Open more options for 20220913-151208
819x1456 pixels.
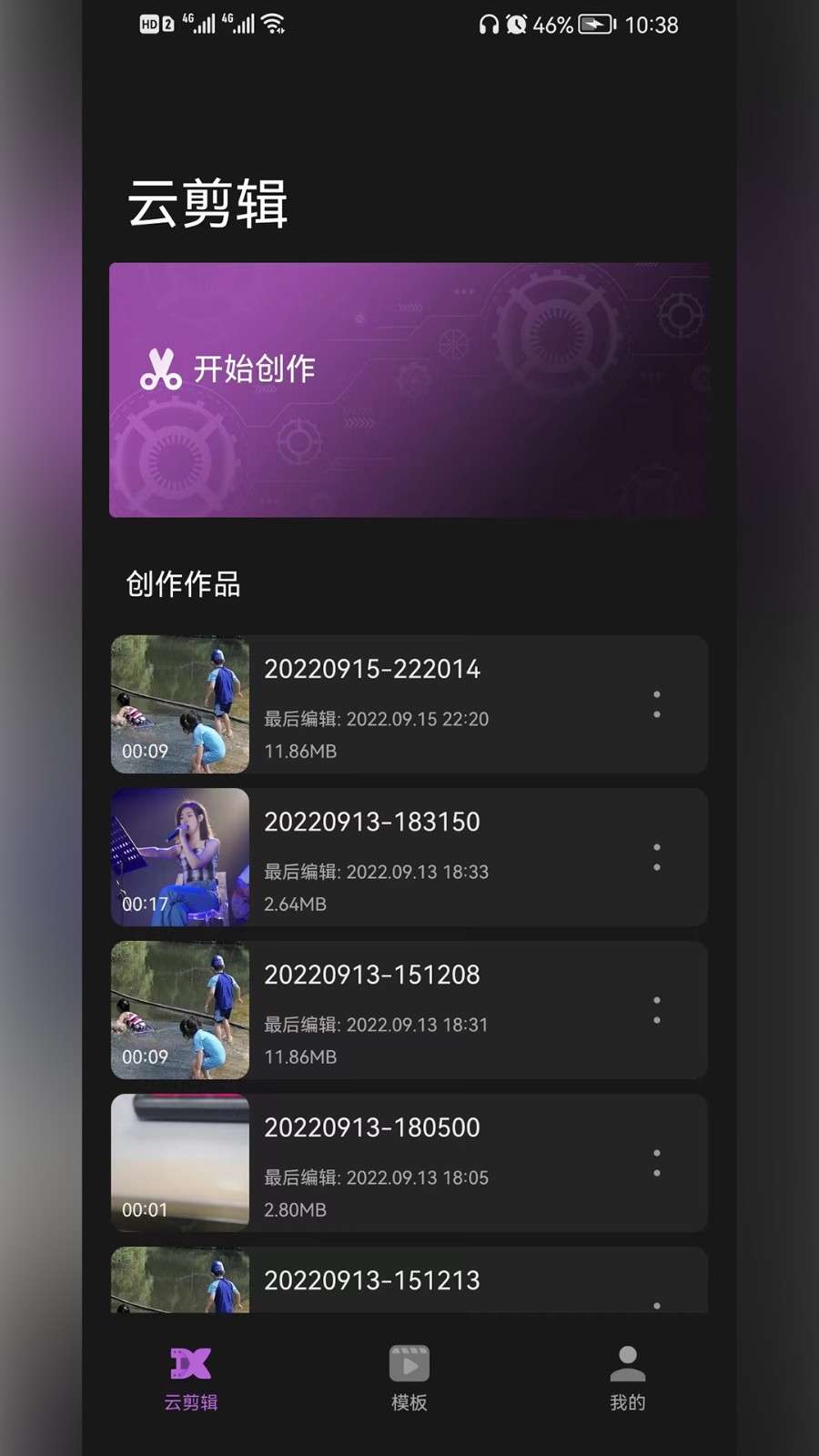[x=656, y=1010]
